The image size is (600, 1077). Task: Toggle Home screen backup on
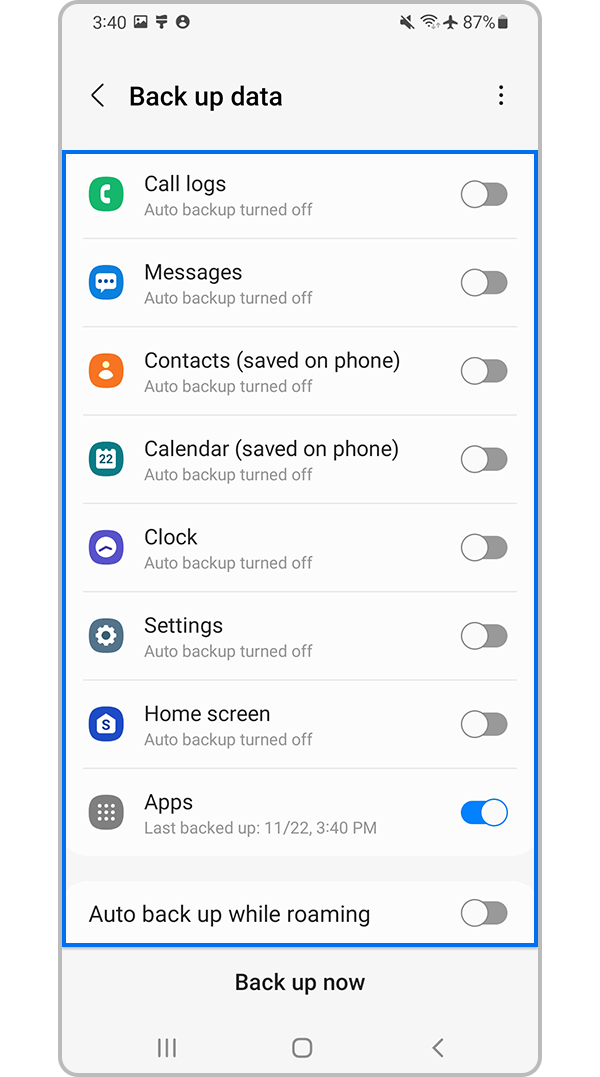click(484, 724)
